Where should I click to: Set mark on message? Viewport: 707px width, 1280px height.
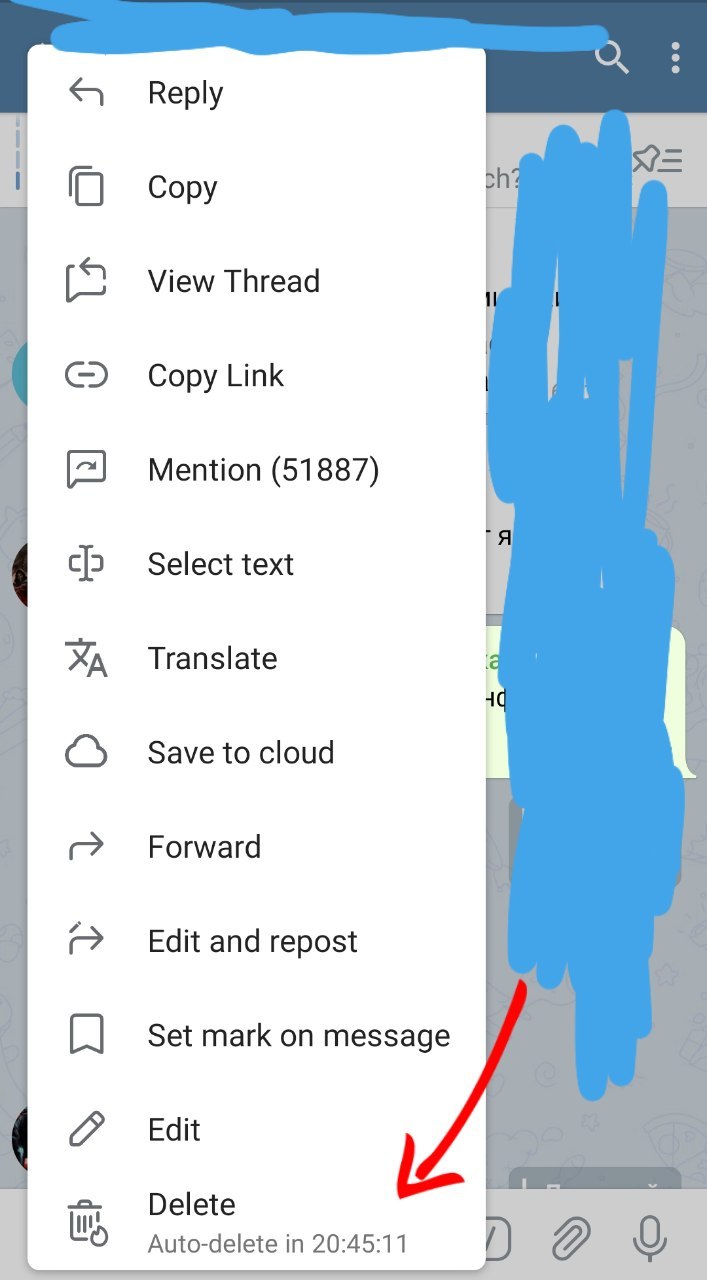pos(257,1035)
